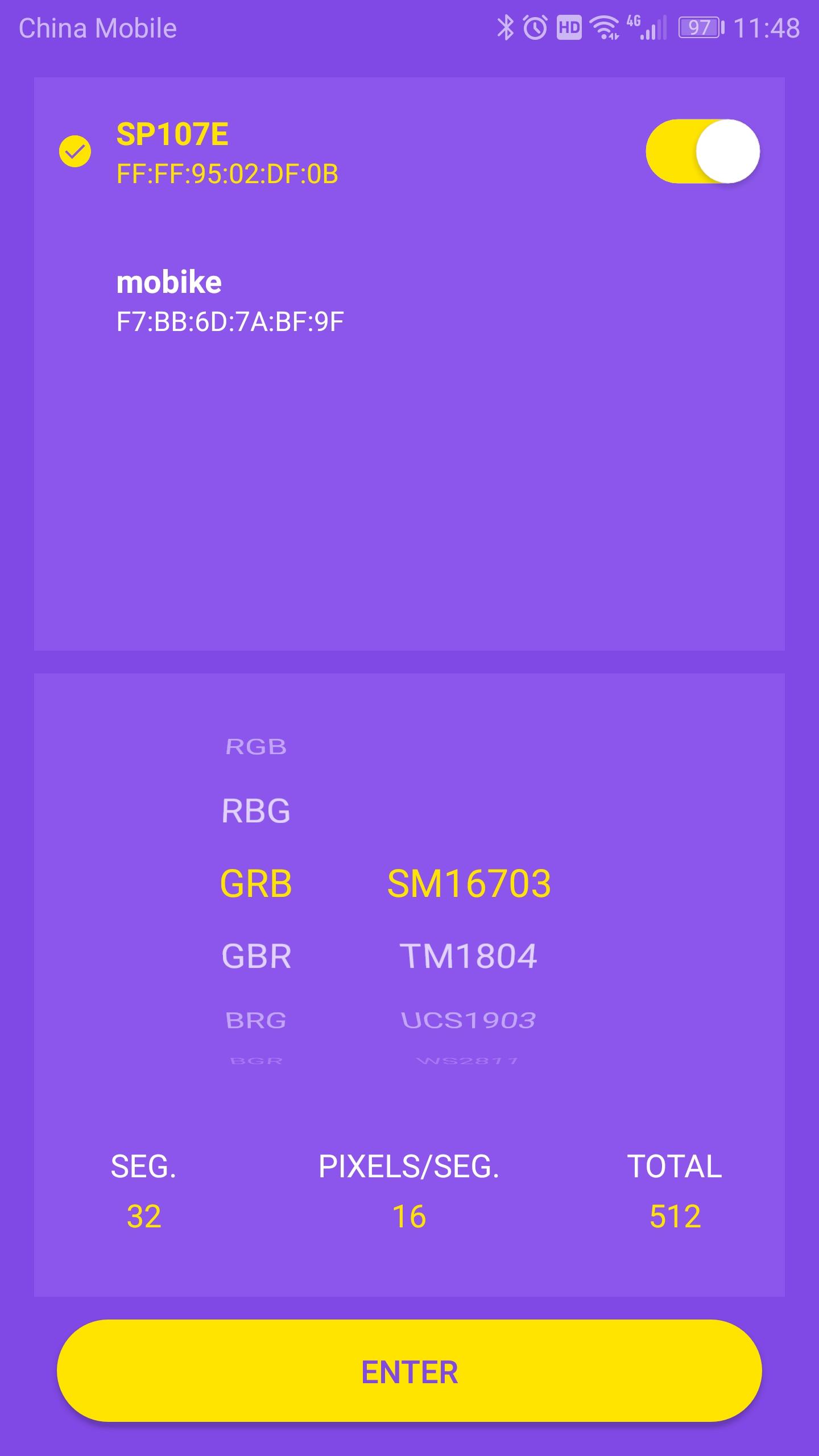The width and height of the screenshot is (819, 1456).
Task: Pick RGB in the color order picker
Action: [x=256, y=747]
